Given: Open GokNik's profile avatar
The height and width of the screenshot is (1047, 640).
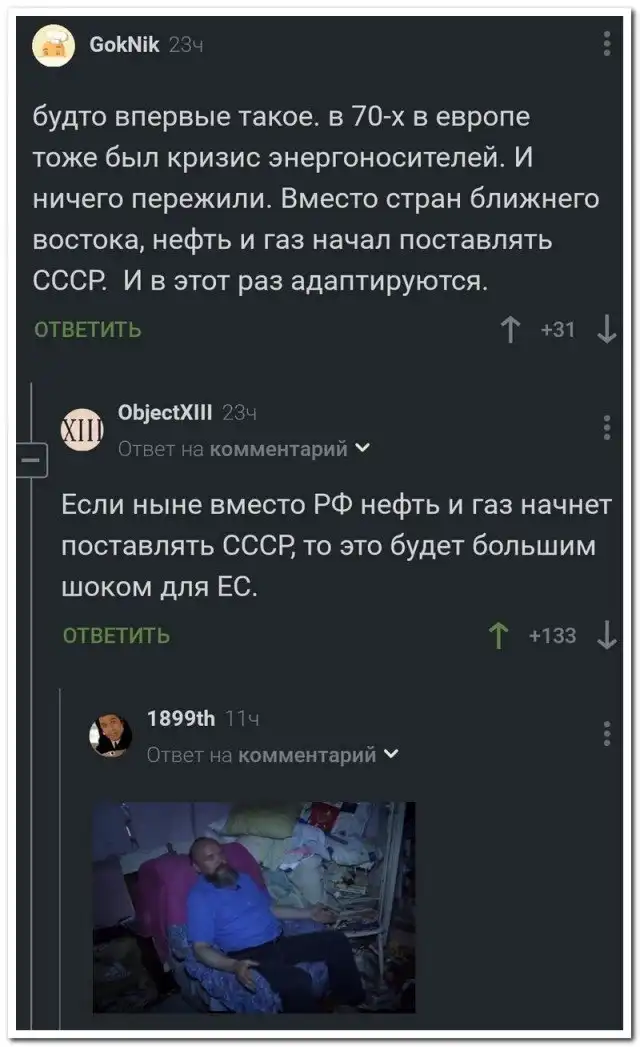Looking at the screenshot, I should pos(53,46).
